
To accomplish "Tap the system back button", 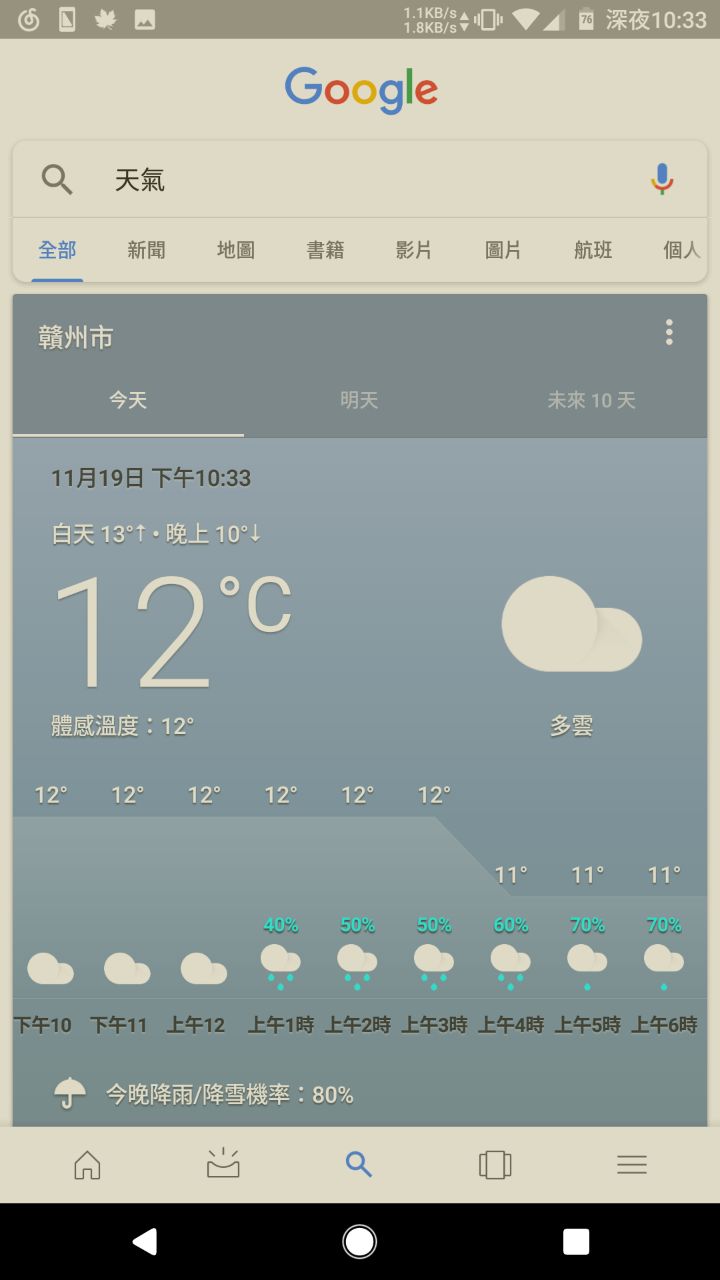I will coord(145,1241).
